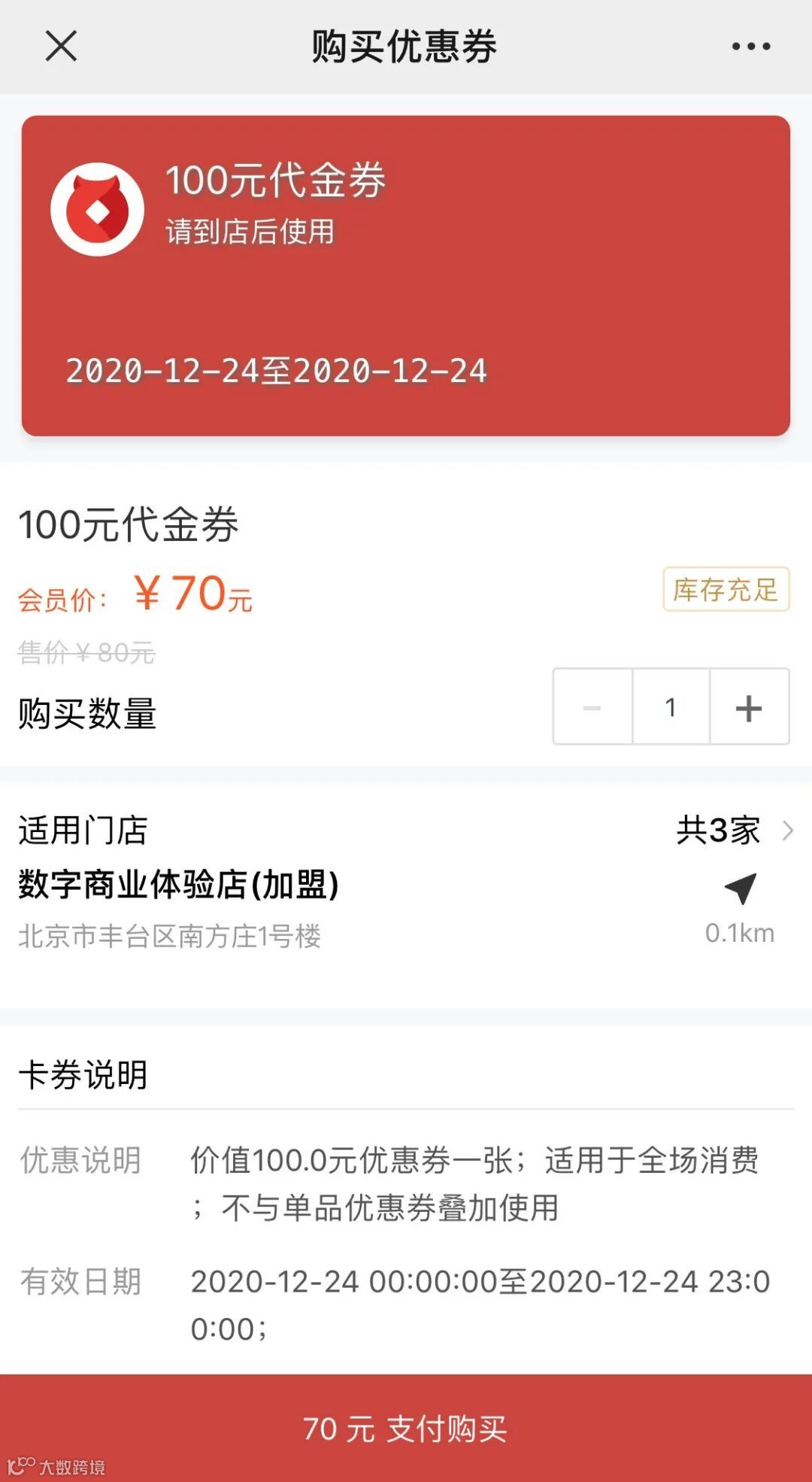Viewport: 812px width, 1482px height.
Task: Open the 100元代金券 red coupon card
Action: (406, 275)
